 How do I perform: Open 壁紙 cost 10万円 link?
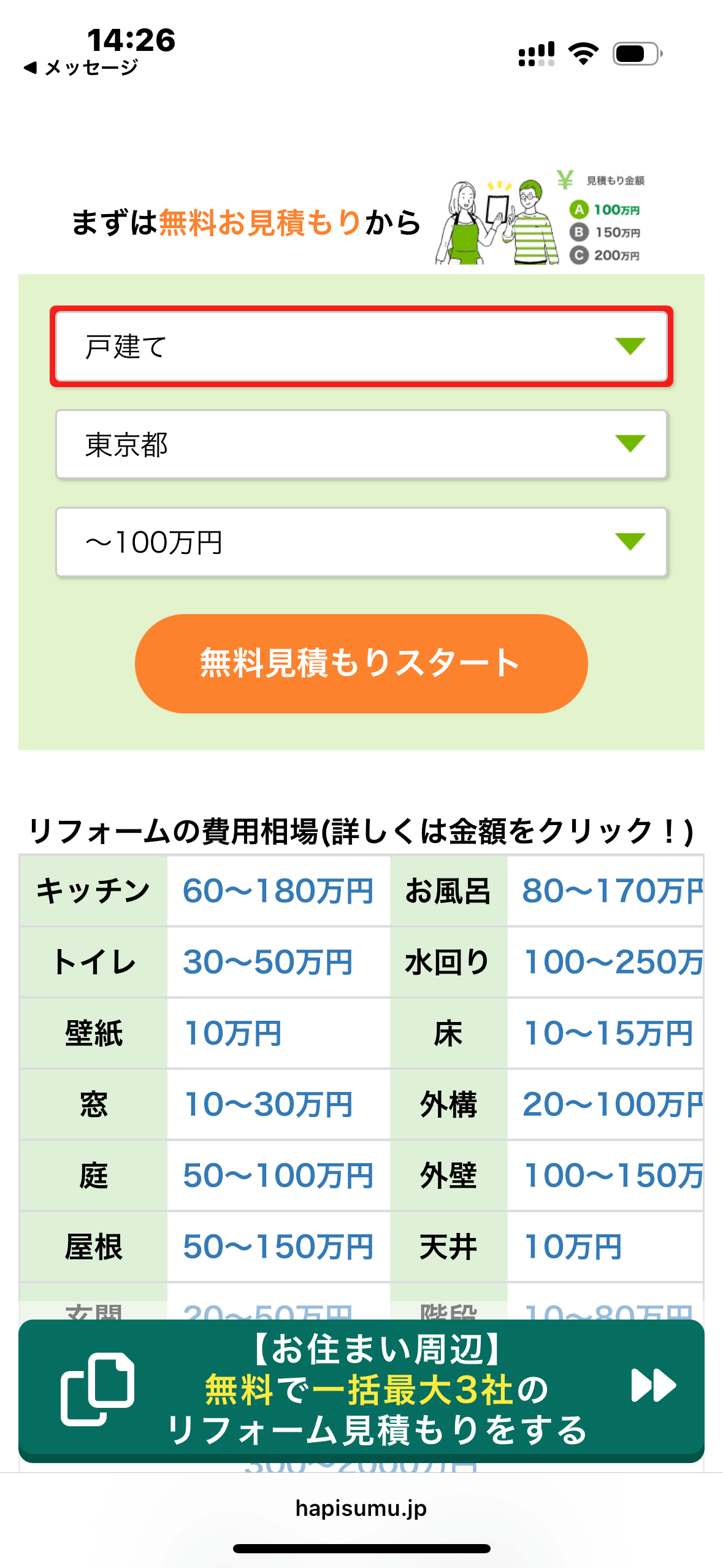[233, 1033]
